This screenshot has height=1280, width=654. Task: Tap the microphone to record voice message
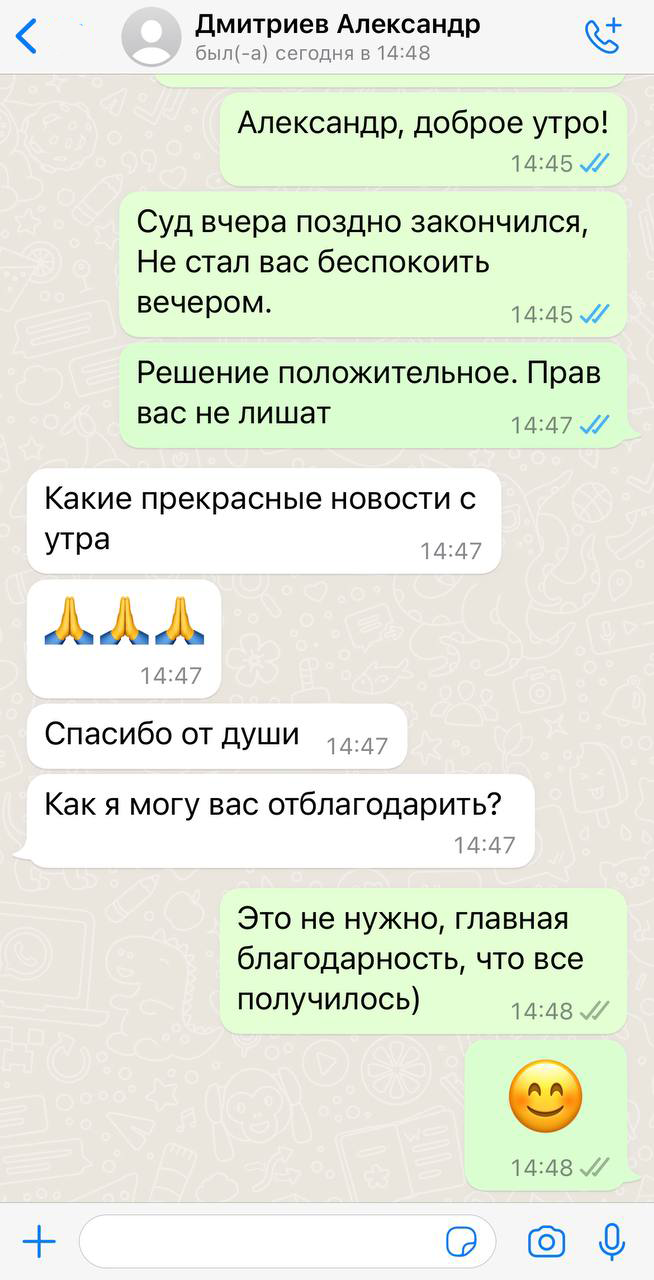click(611, 1243)
